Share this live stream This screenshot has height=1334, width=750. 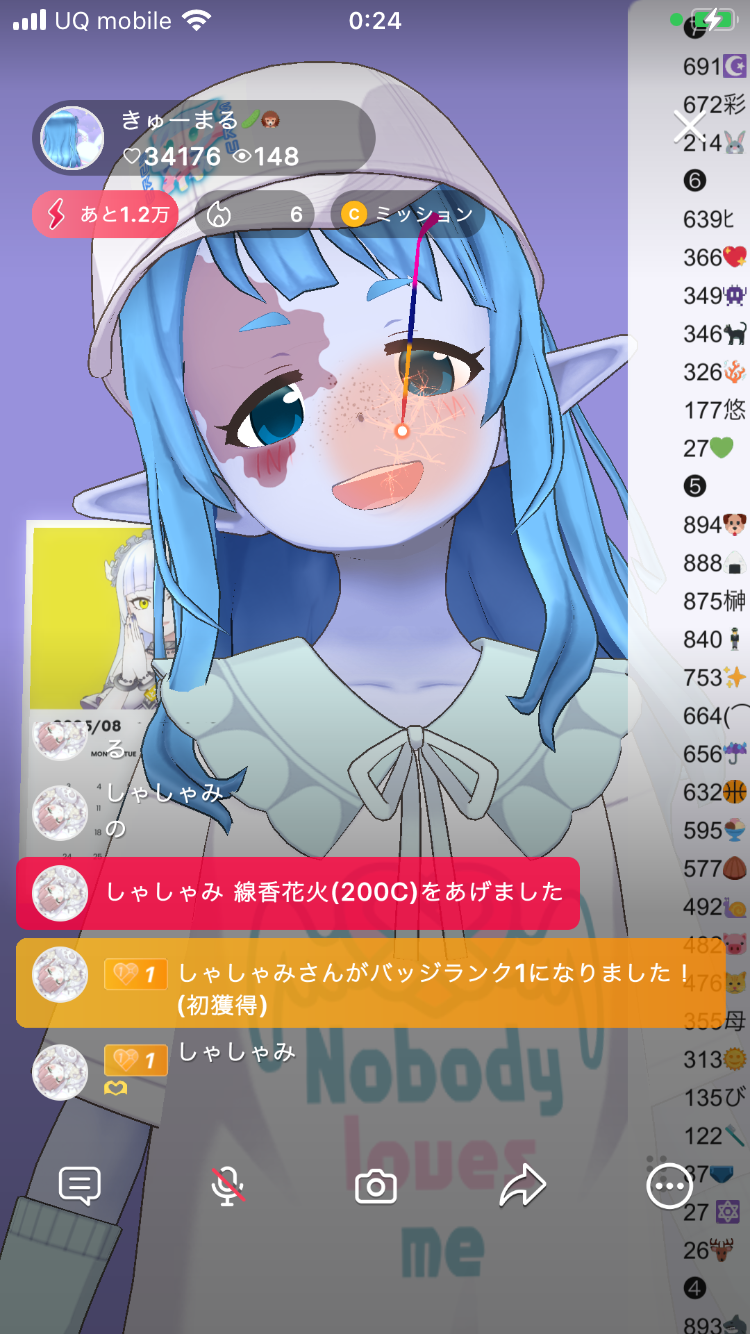522,1187
